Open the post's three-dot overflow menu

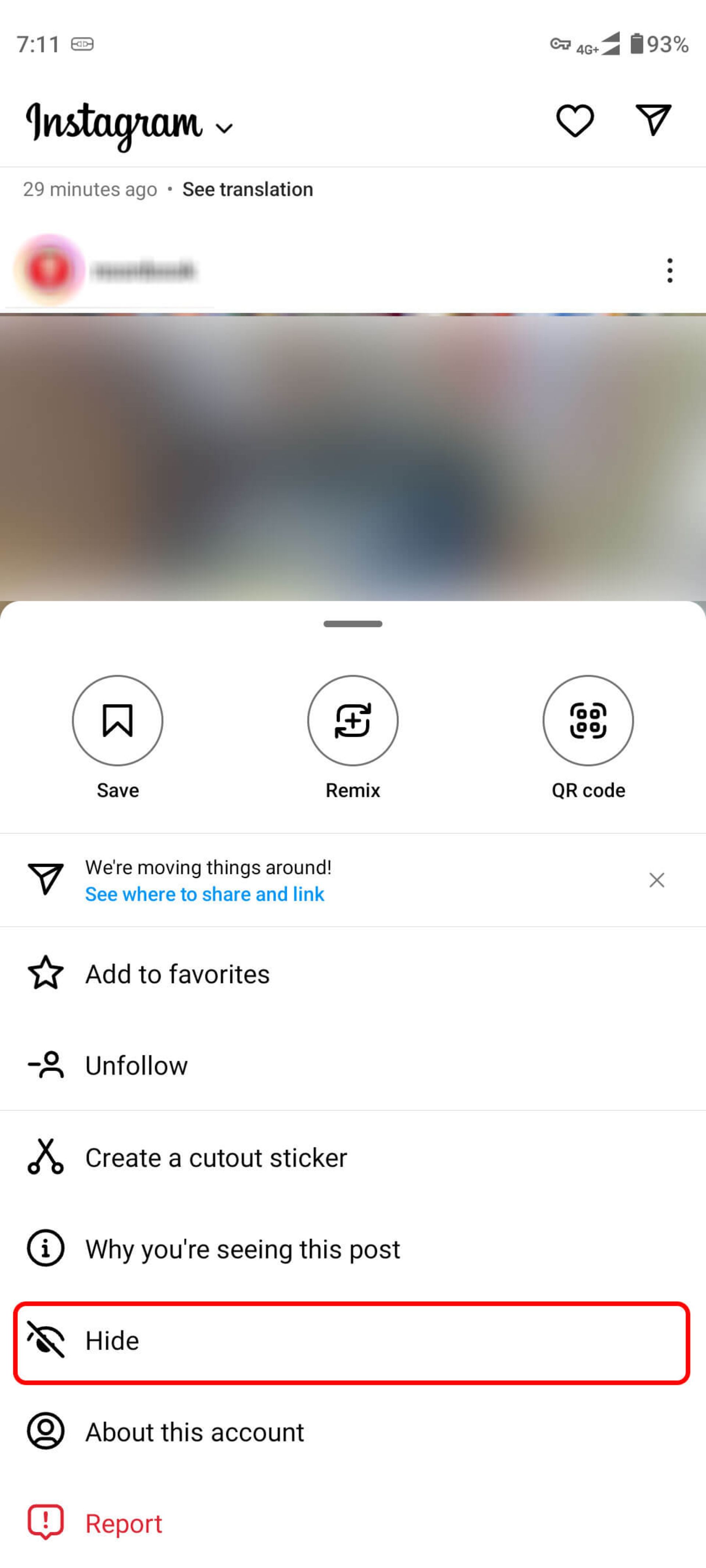[670, 270]
